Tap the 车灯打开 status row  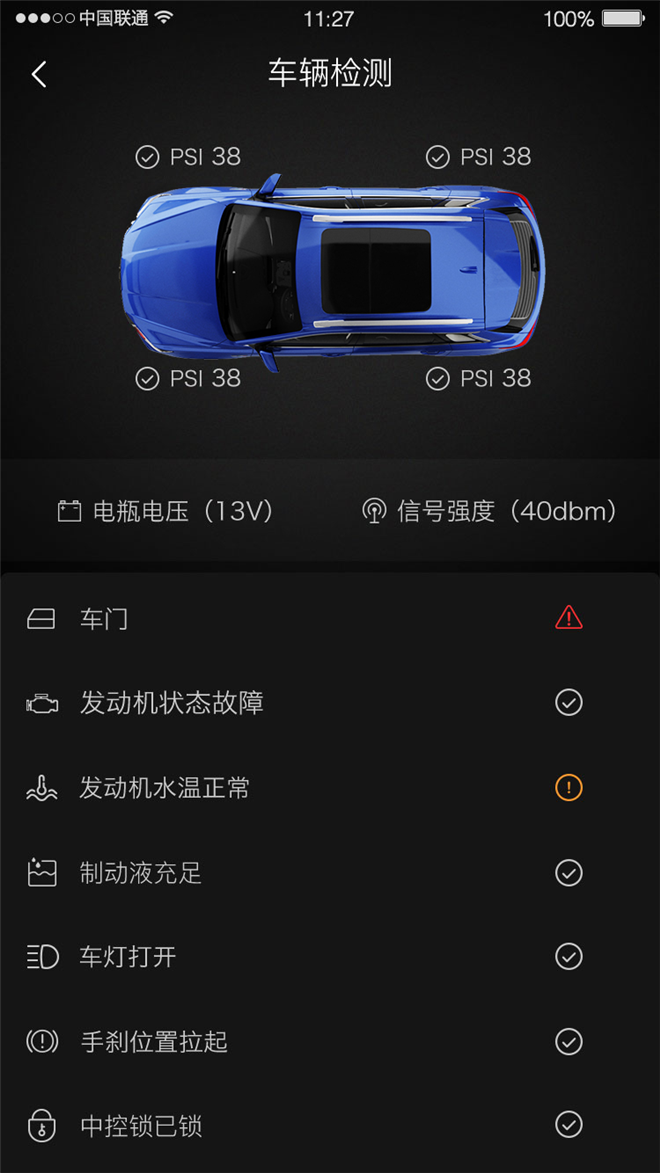tap(330, 957)
